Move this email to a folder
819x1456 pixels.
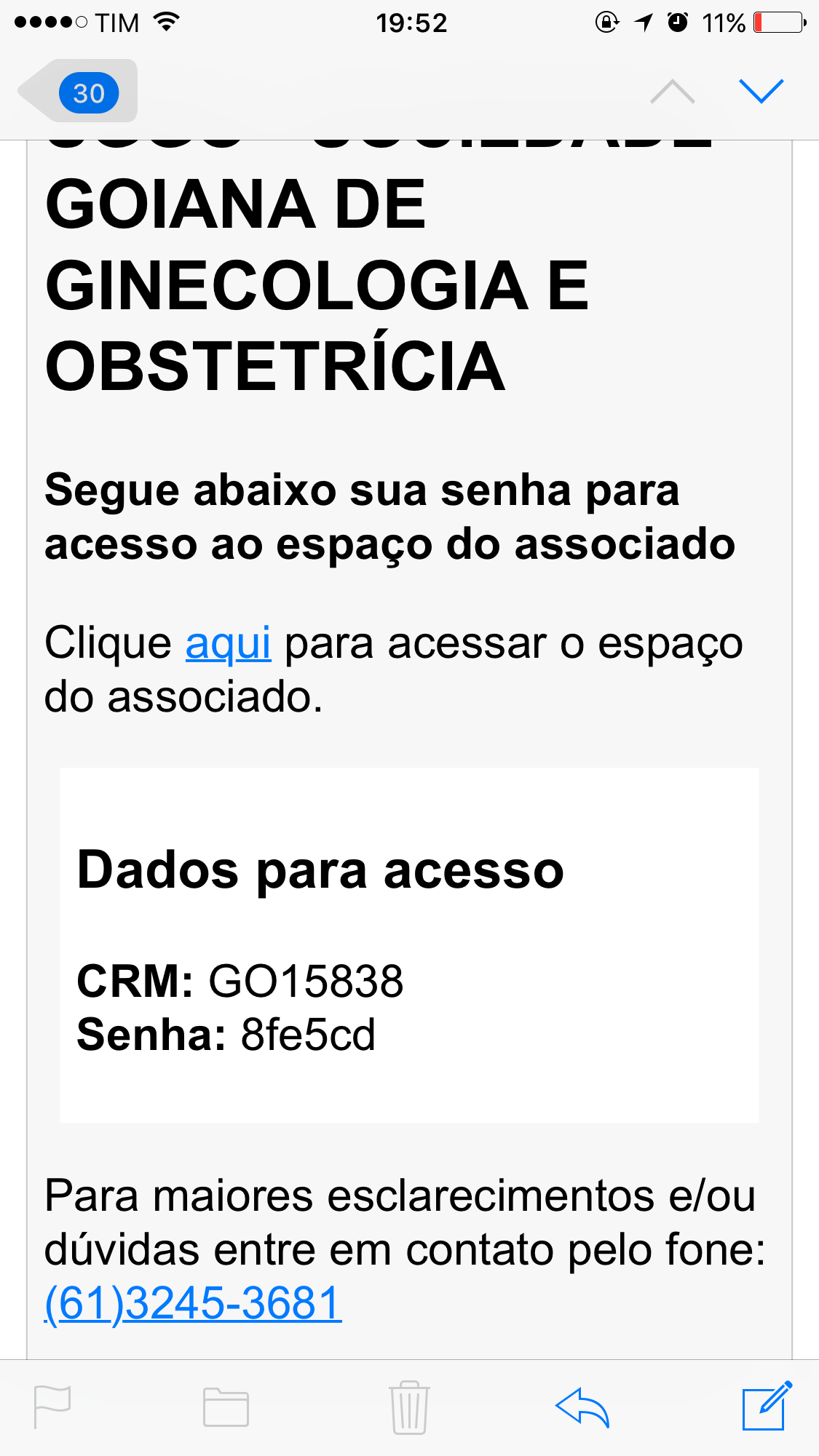pos(226,1407)
